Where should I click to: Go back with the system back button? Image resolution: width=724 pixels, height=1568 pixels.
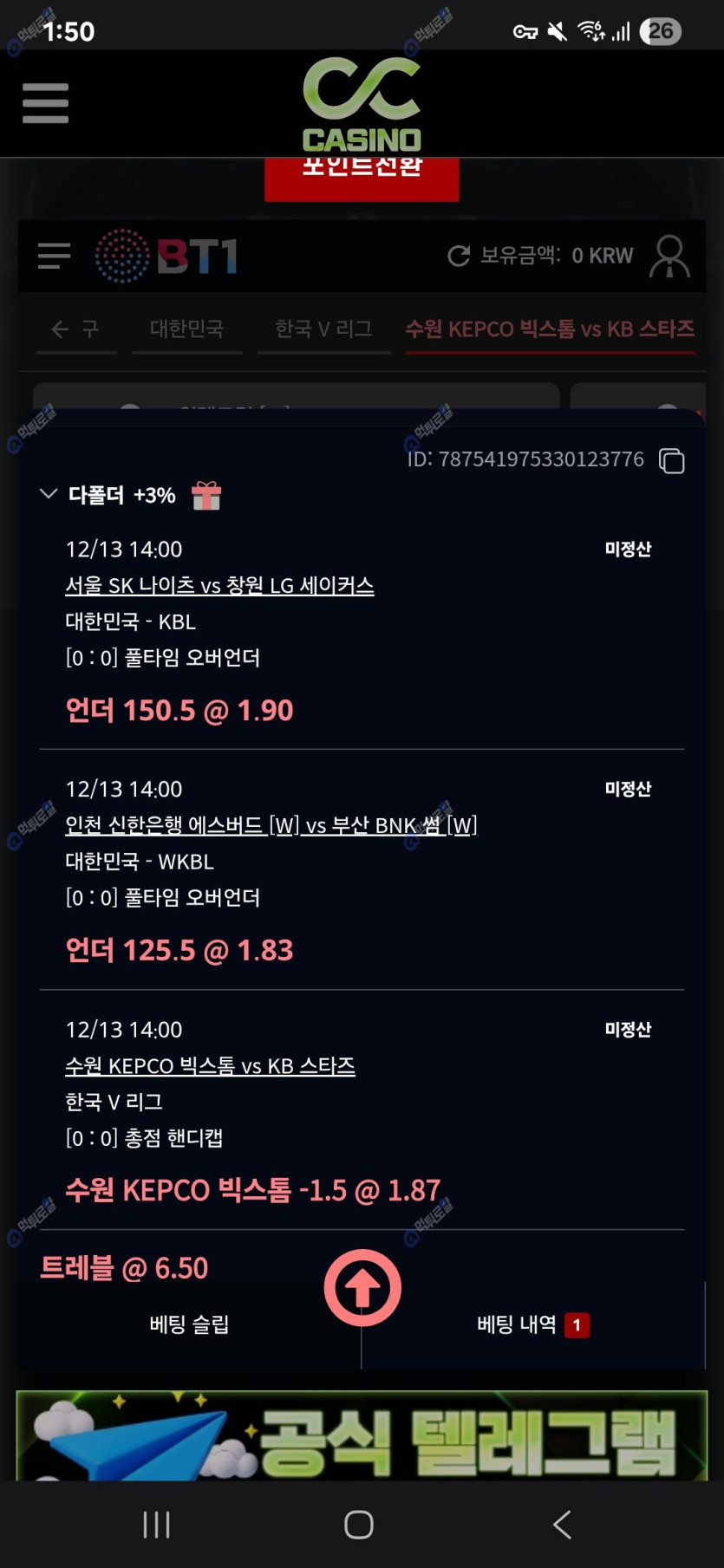click(562, 1524)
